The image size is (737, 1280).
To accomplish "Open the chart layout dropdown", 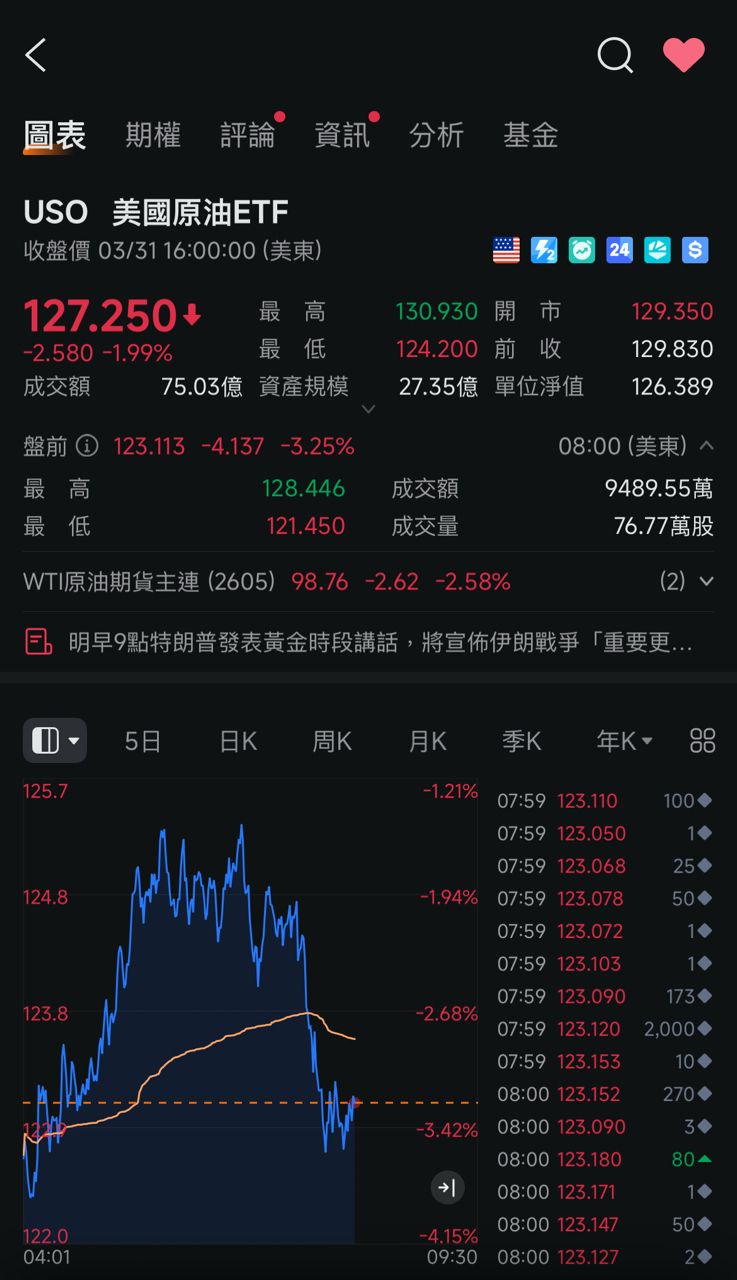I will [55, 741].
